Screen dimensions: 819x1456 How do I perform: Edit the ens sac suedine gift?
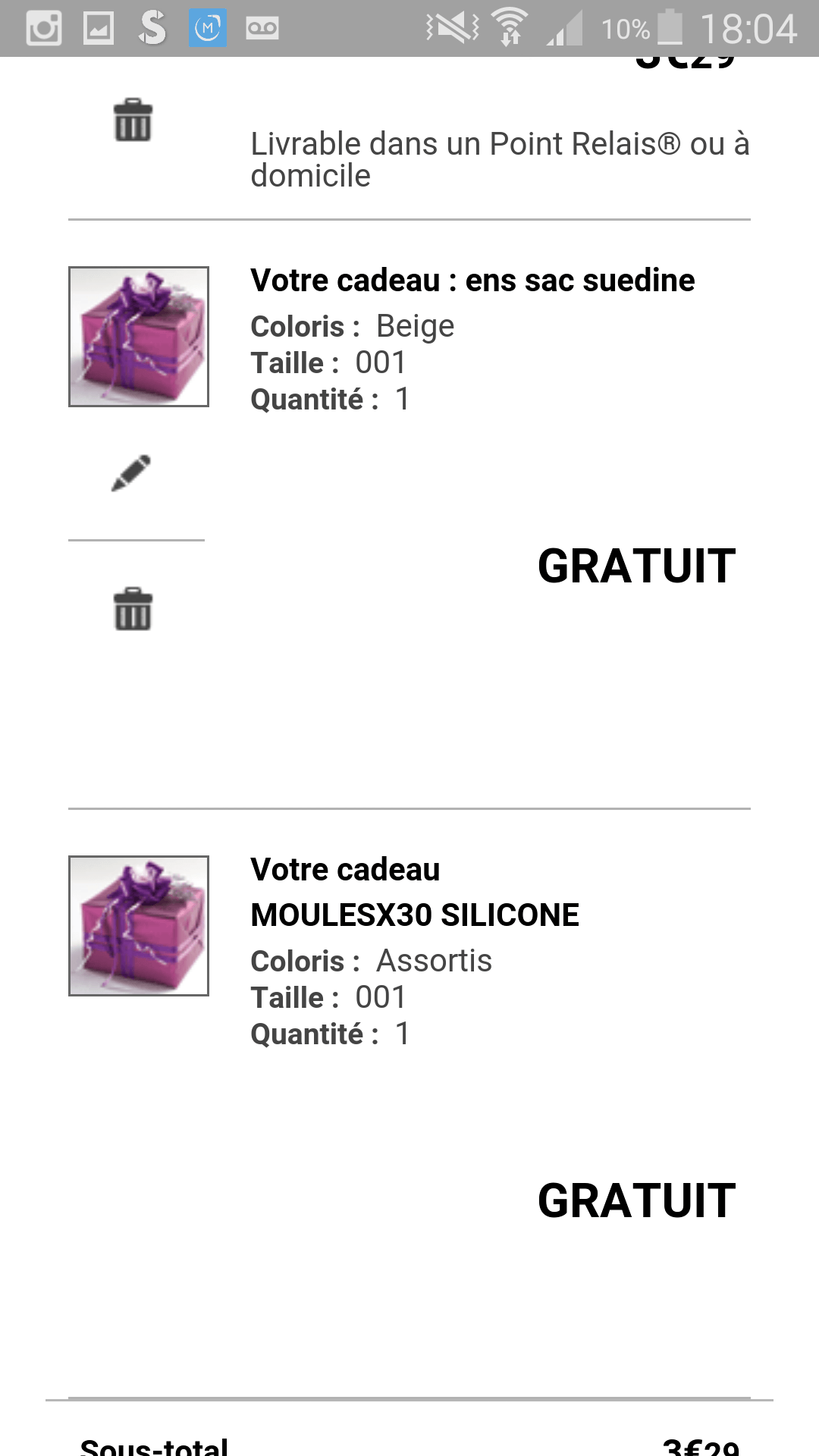pyautogui.click(x=131, y=473)
